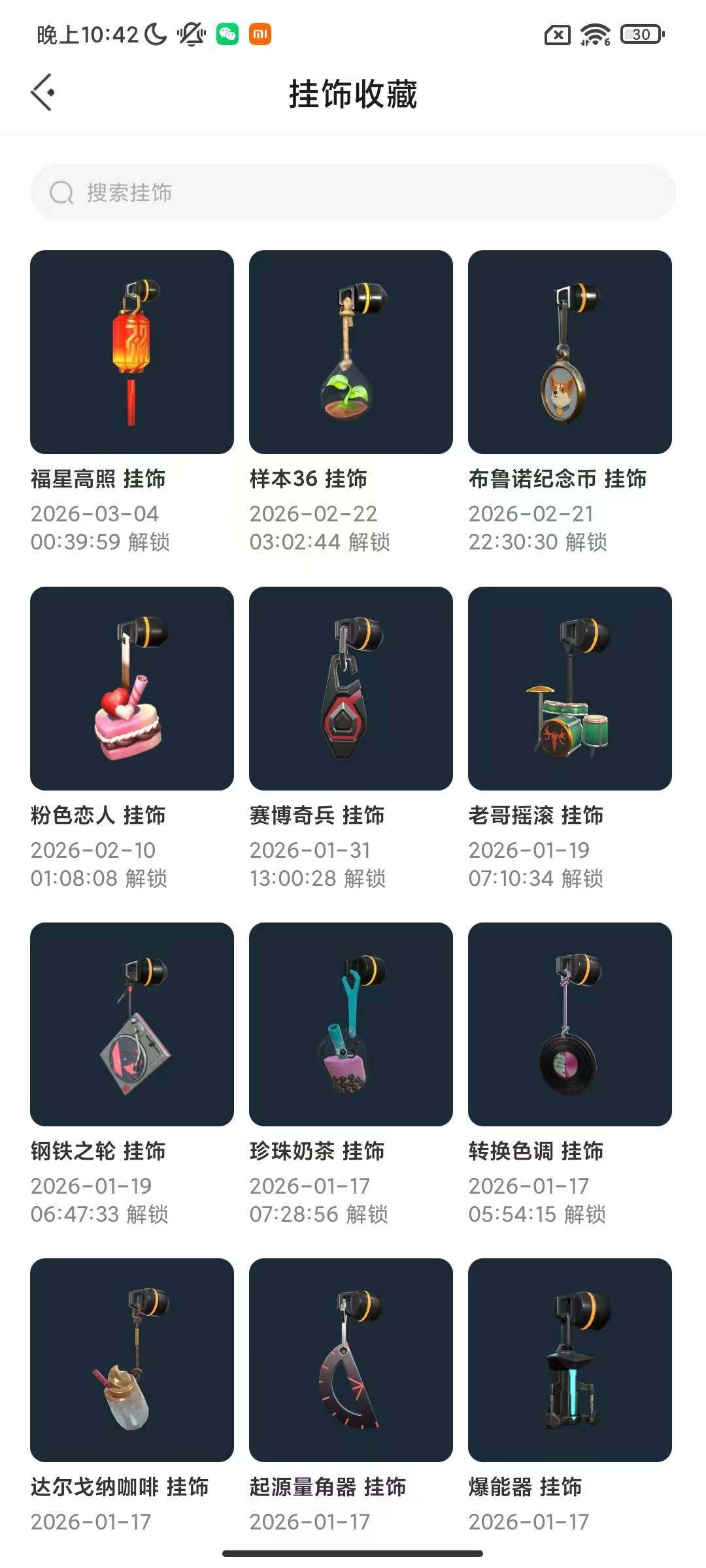The width and height of the screenshot is (706, 1568).
Task: View the 爆能器 pendant
Action: click(x=569, y=1359)
